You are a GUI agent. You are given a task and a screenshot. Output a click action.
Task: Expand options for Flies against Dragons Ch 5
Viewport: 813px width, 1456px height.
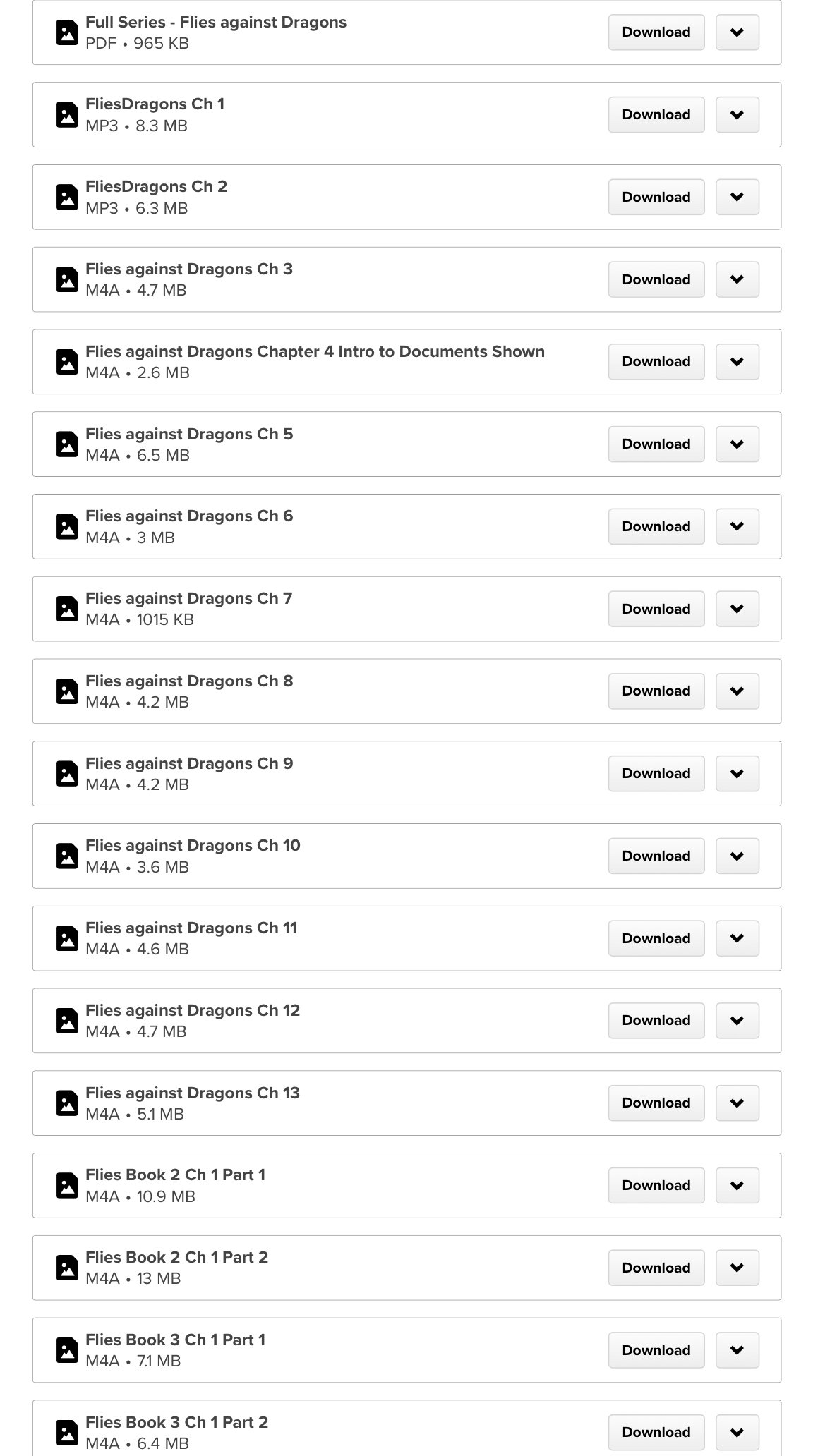point(737,444)
